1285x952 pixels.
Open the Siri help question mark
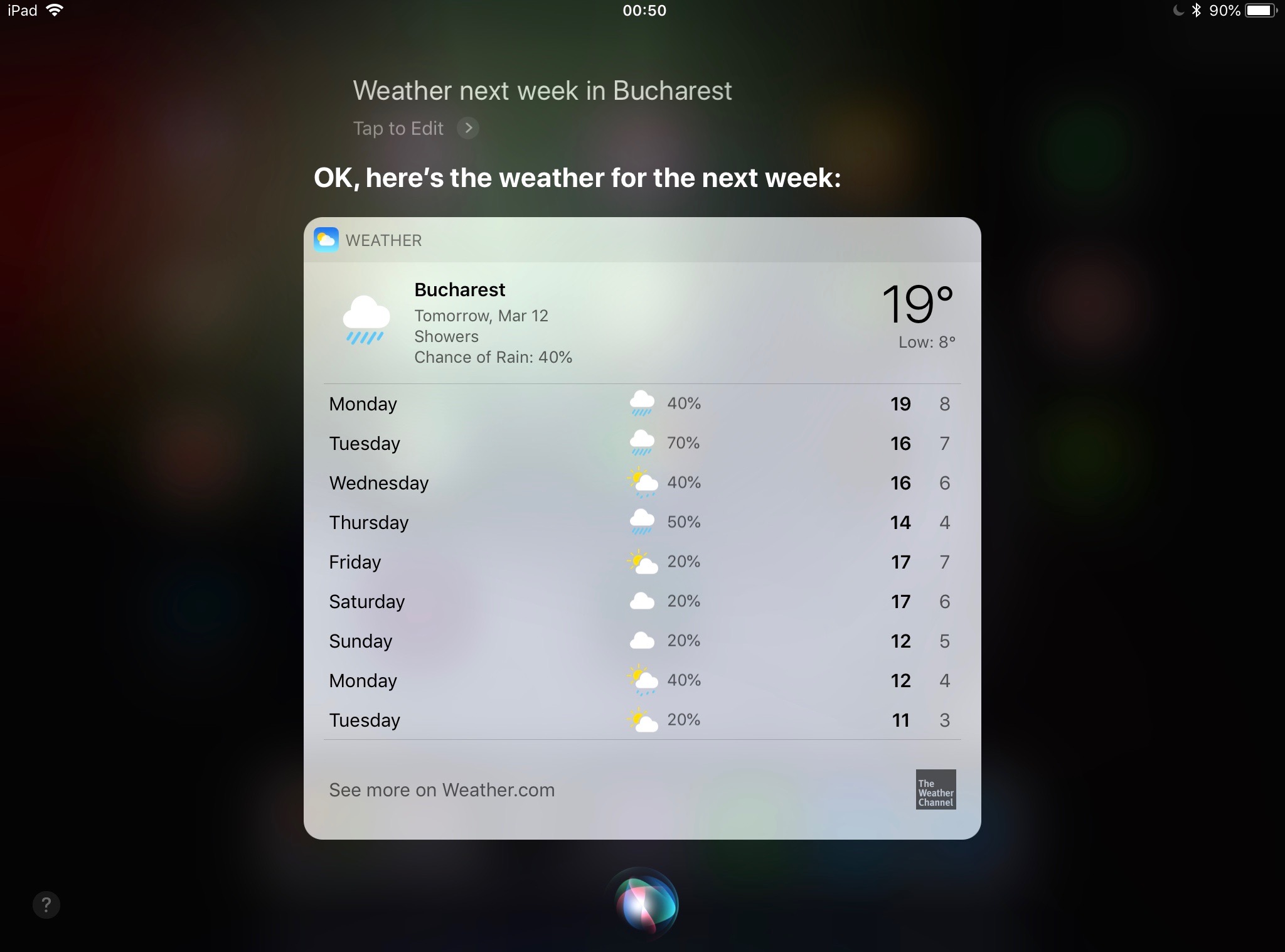click(x=46, y=905)
